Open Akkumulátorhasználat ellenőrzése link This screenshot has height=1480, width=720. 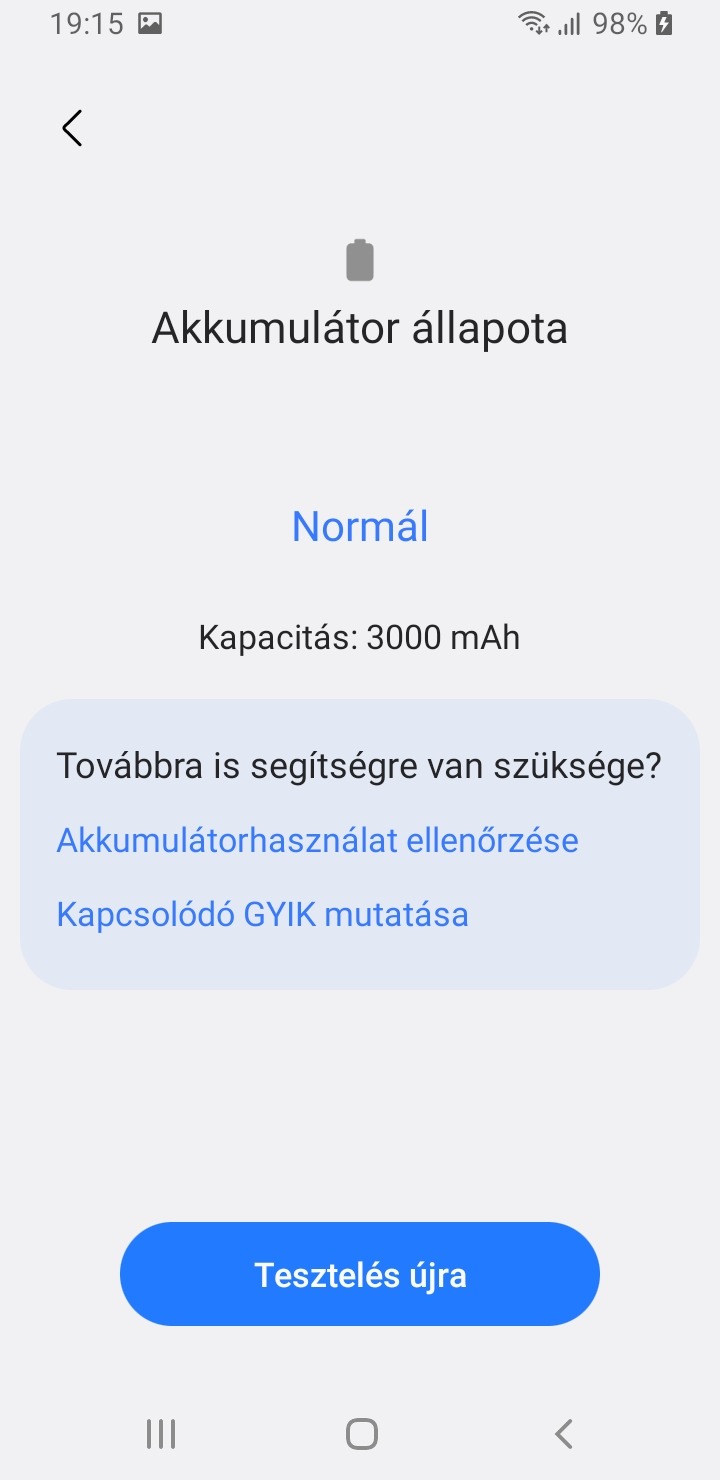click(x=317, y=840)
